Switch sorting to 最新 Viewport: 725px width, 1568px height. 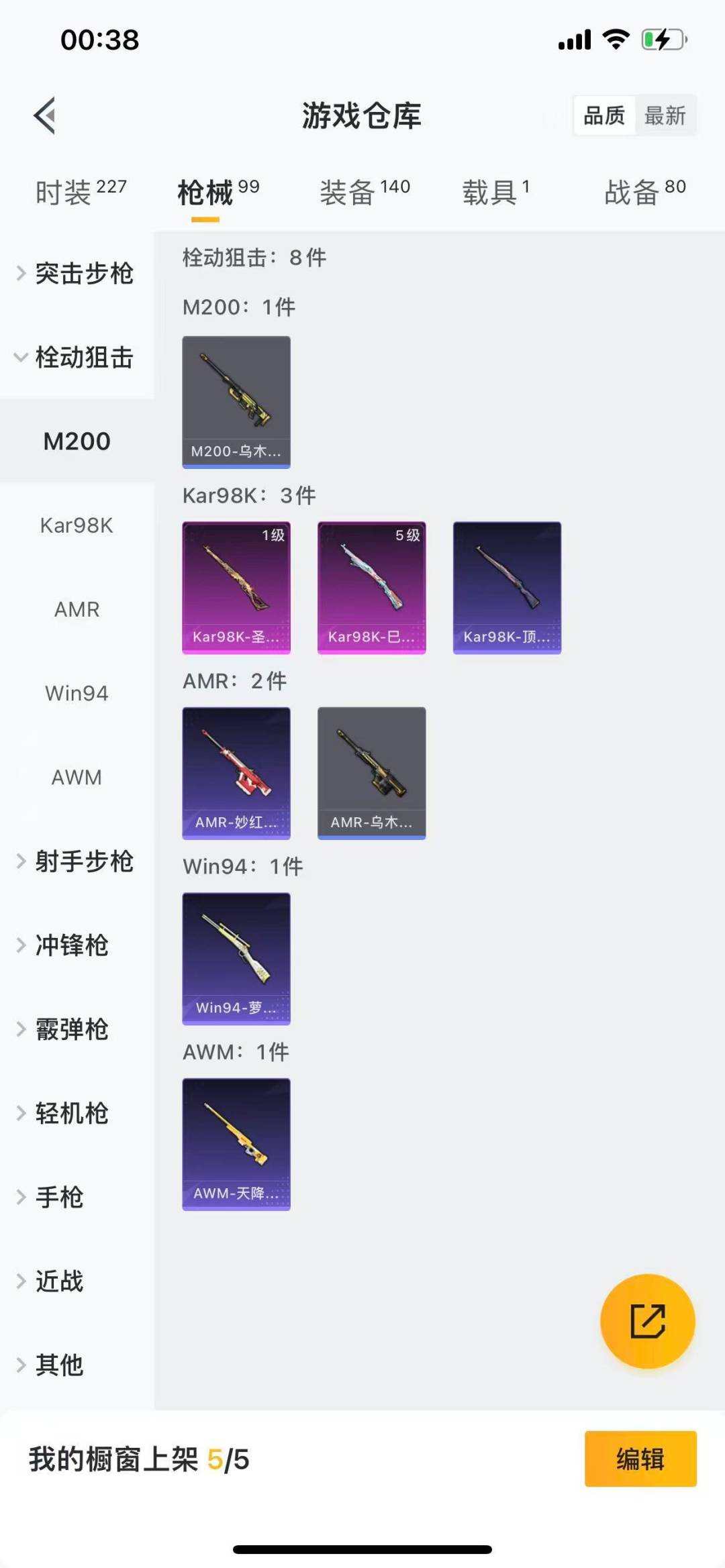tap(665, 115)
